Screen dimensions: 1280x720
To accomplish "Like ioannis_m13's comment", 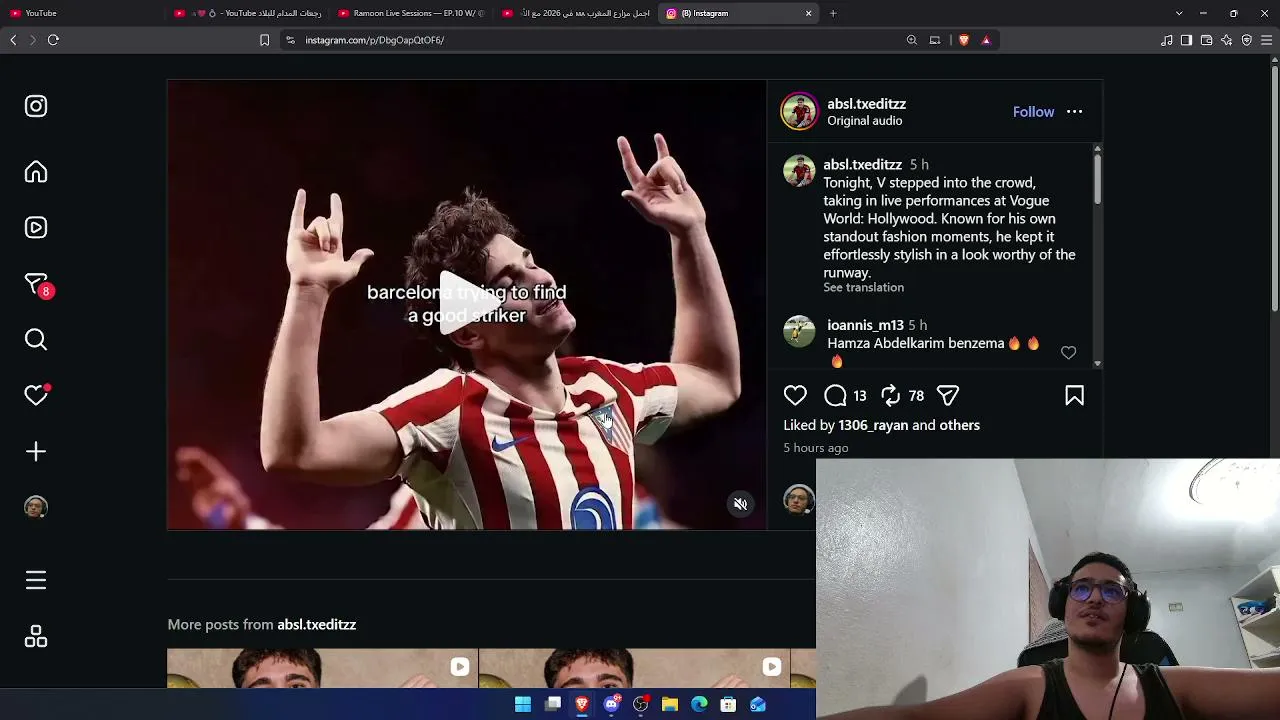I will click(1068, 352).
